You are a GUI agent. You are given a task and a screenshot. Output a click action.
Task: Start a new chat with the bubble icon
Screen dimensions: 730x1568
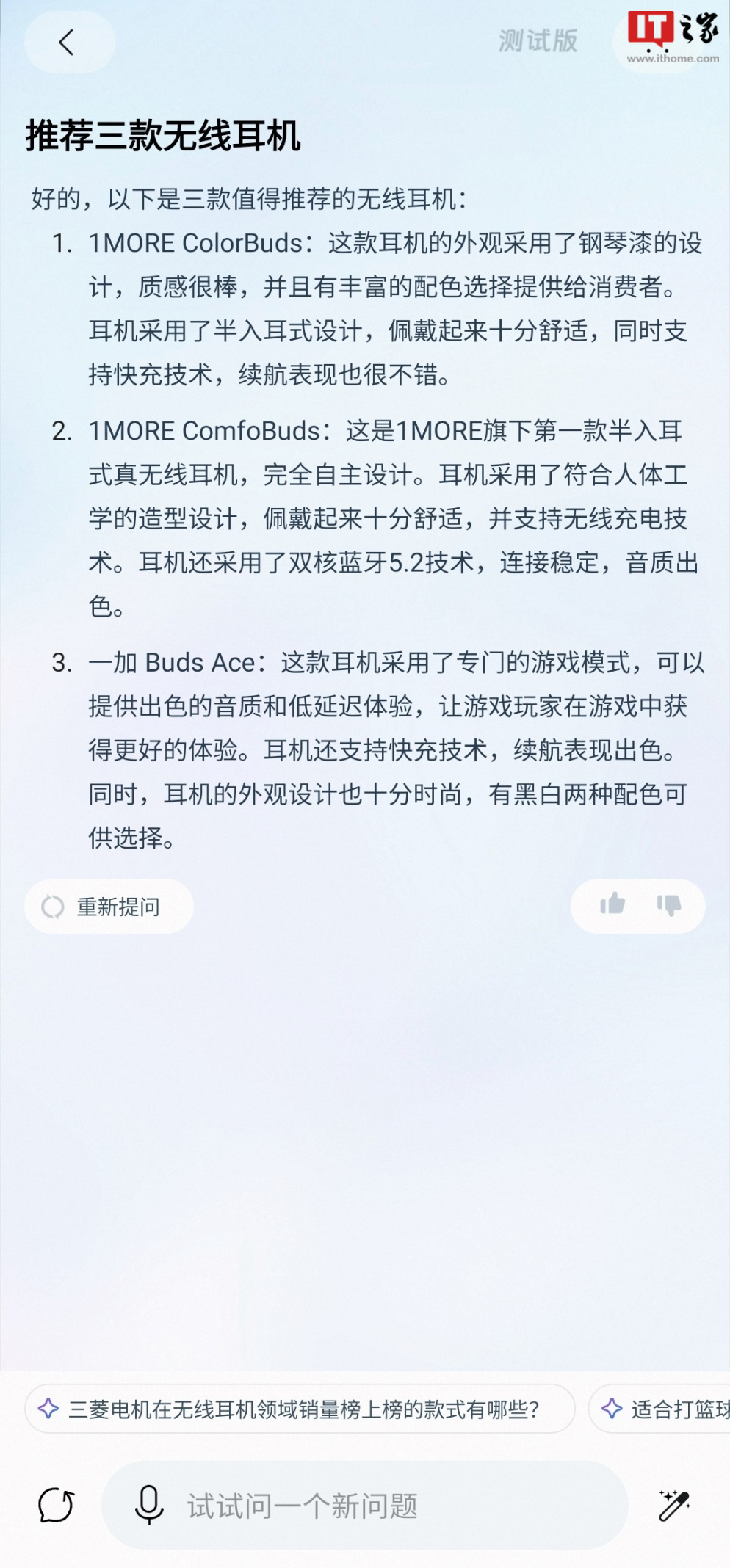(56, 1506)
